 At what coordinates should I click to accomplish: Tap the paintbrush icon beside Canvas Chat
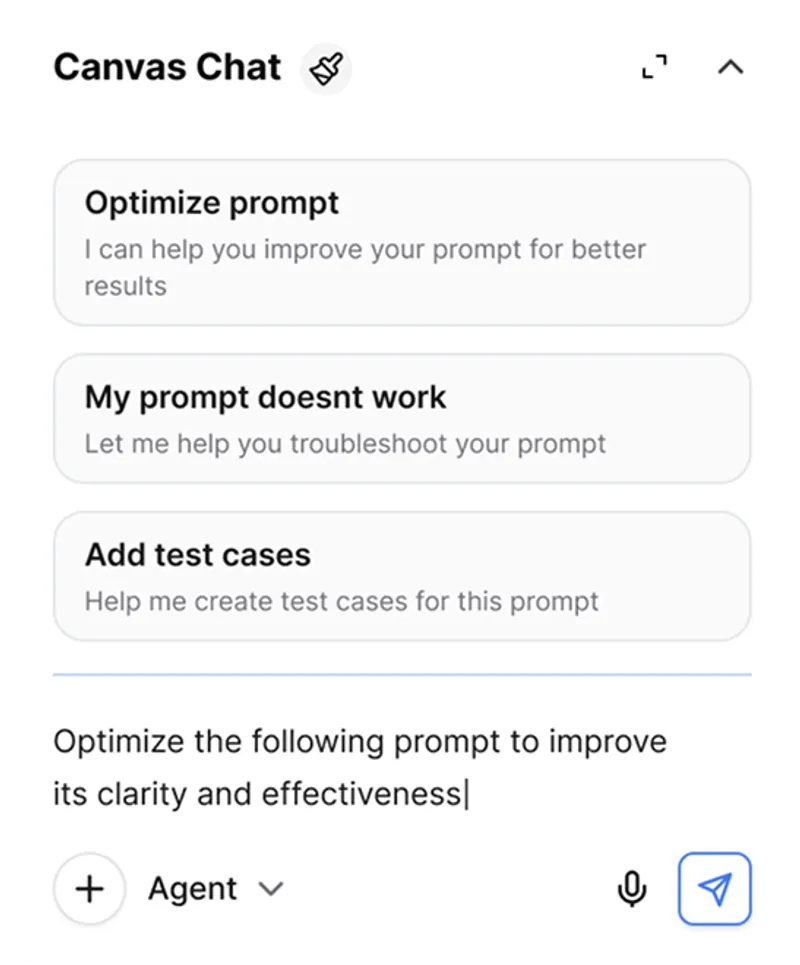[326, 68]
